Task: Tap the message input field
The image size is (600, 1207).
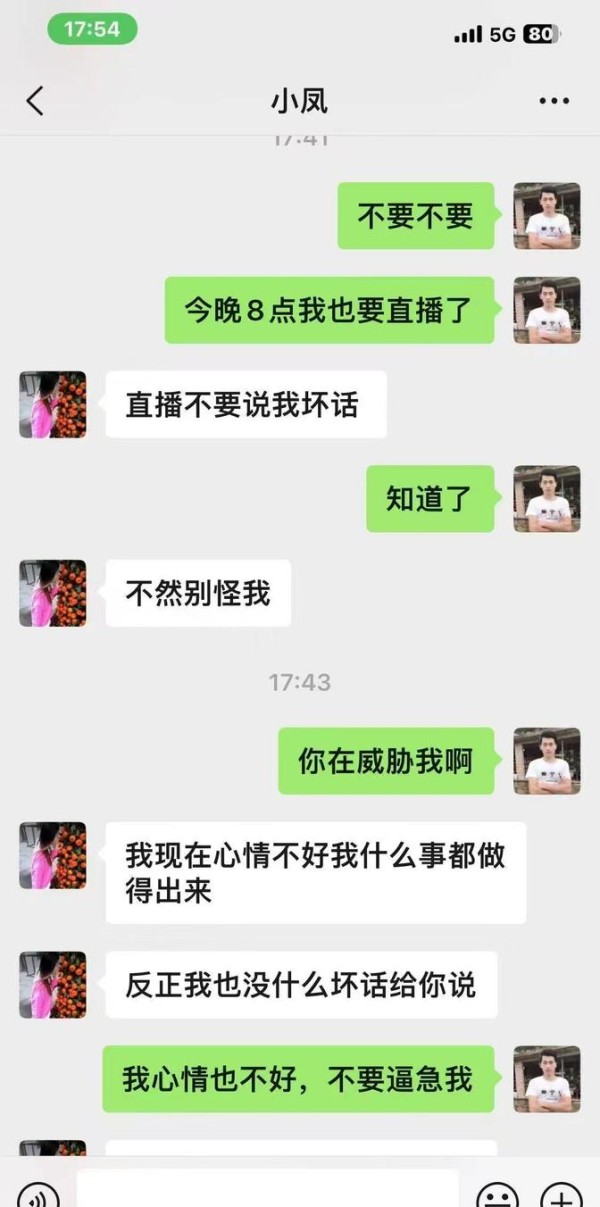Action: pos(267,1190)
